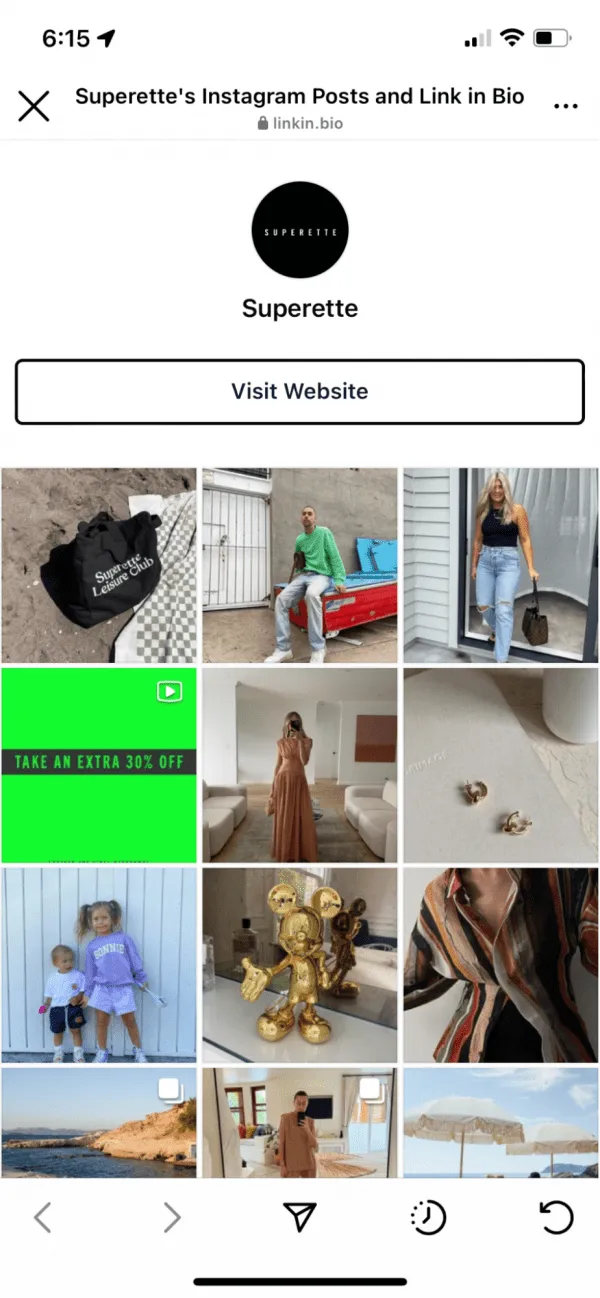
Task: View the long brown dress mirror selfie post
Action: tap(300, 765)
